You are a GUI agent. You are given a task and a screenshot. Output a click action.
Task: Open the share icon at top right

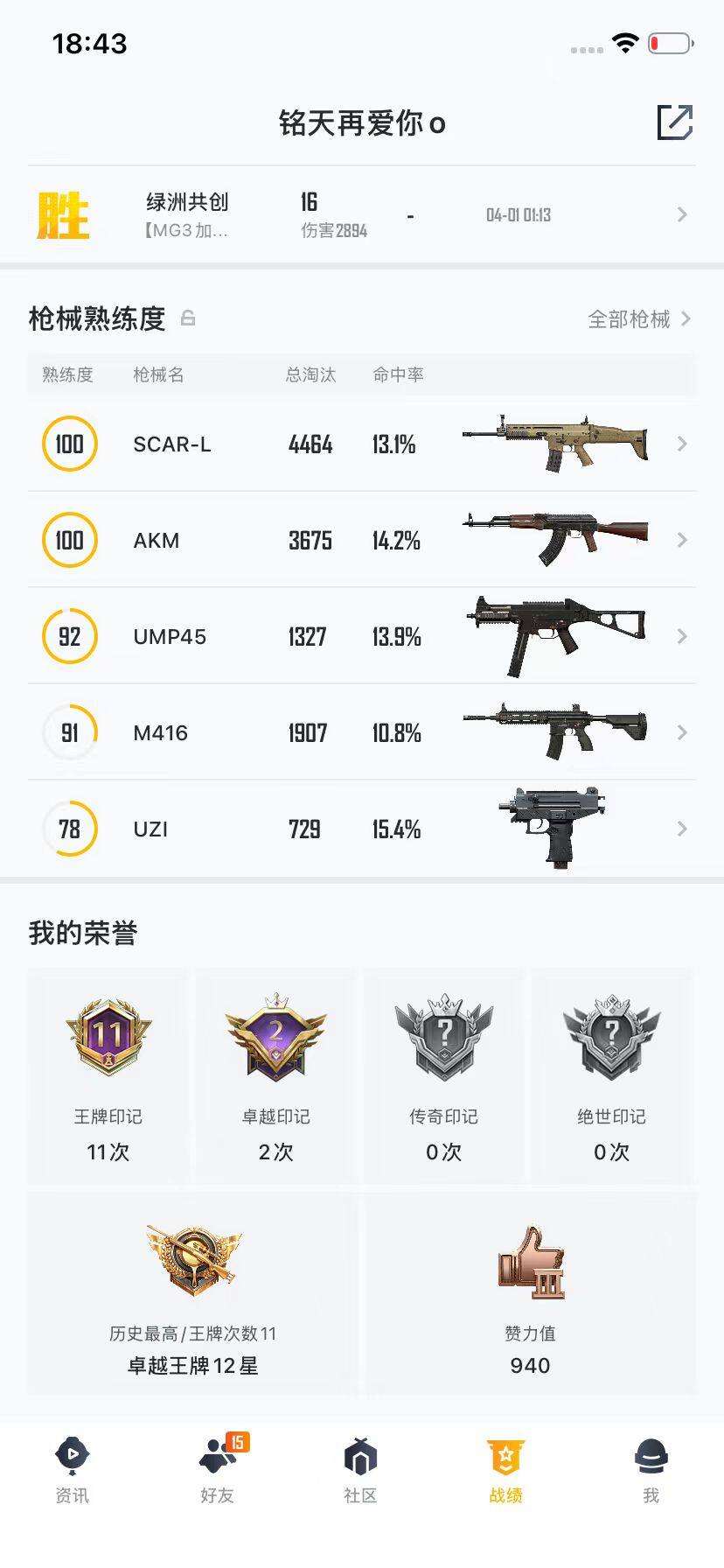point(674,124)
